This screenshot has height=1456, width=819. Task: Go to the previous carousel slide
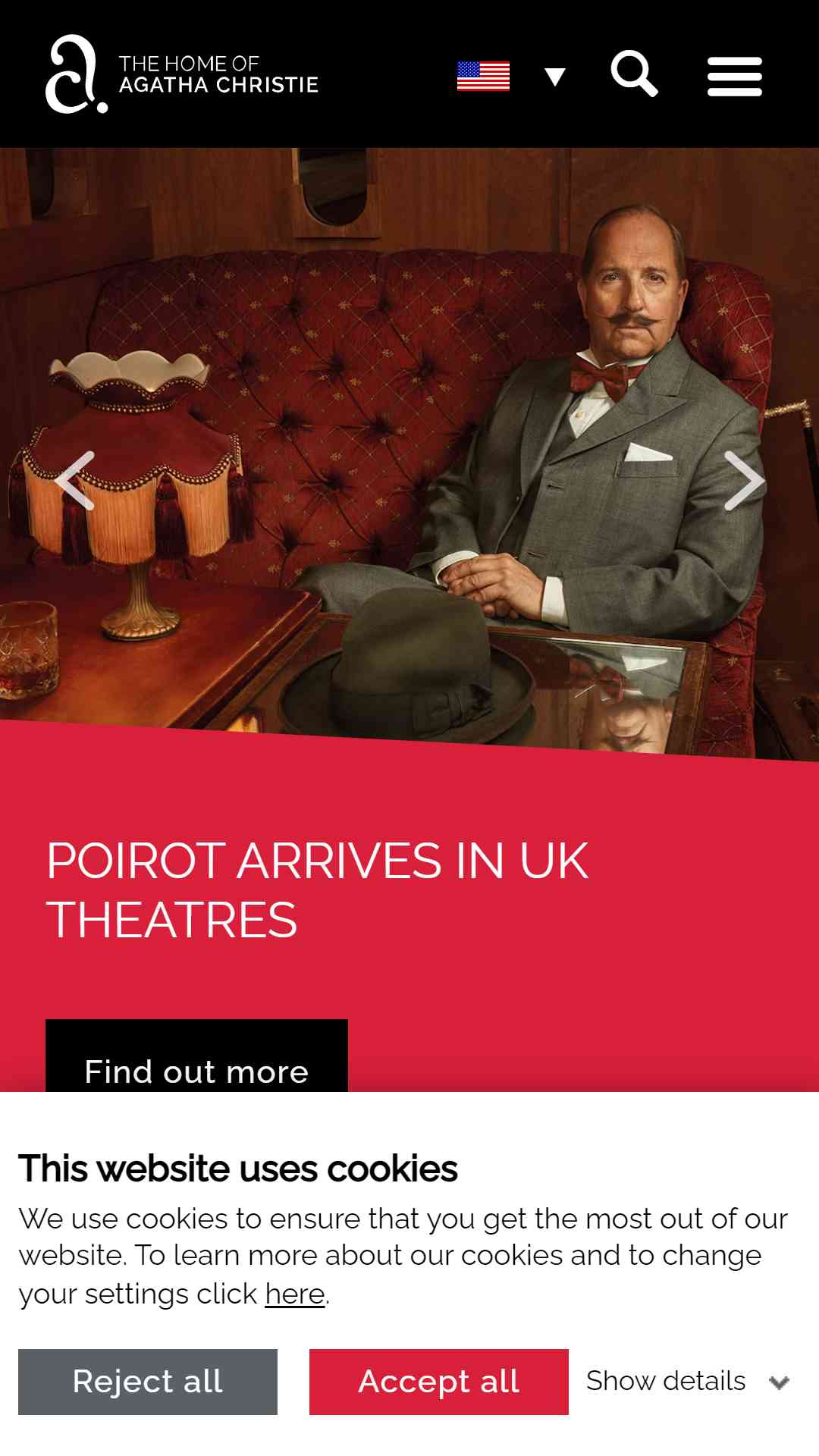tap(75, 481)
